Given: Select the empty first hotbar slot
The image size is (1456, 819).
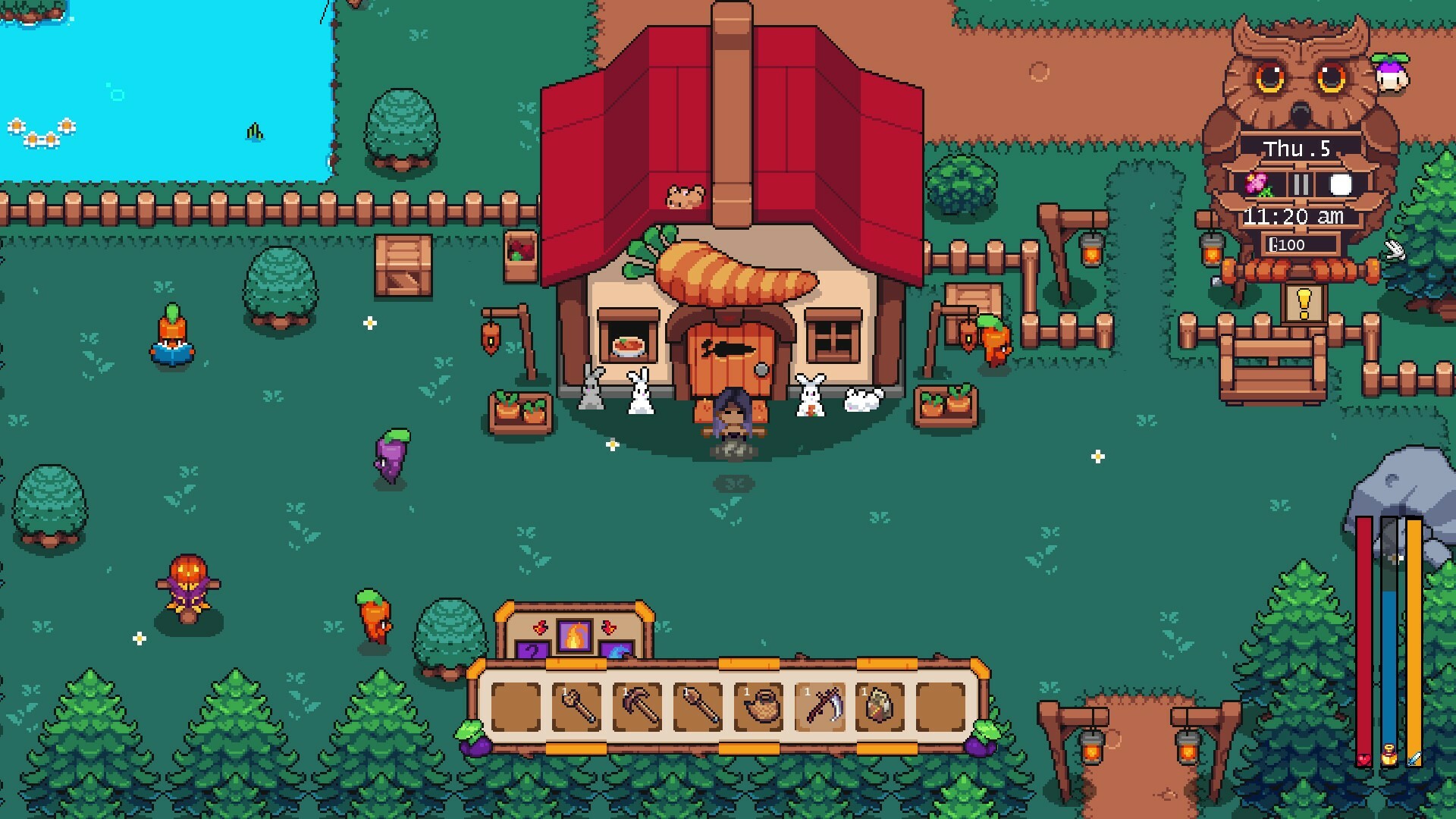Looking at the screenshot, I should (516, 707).
